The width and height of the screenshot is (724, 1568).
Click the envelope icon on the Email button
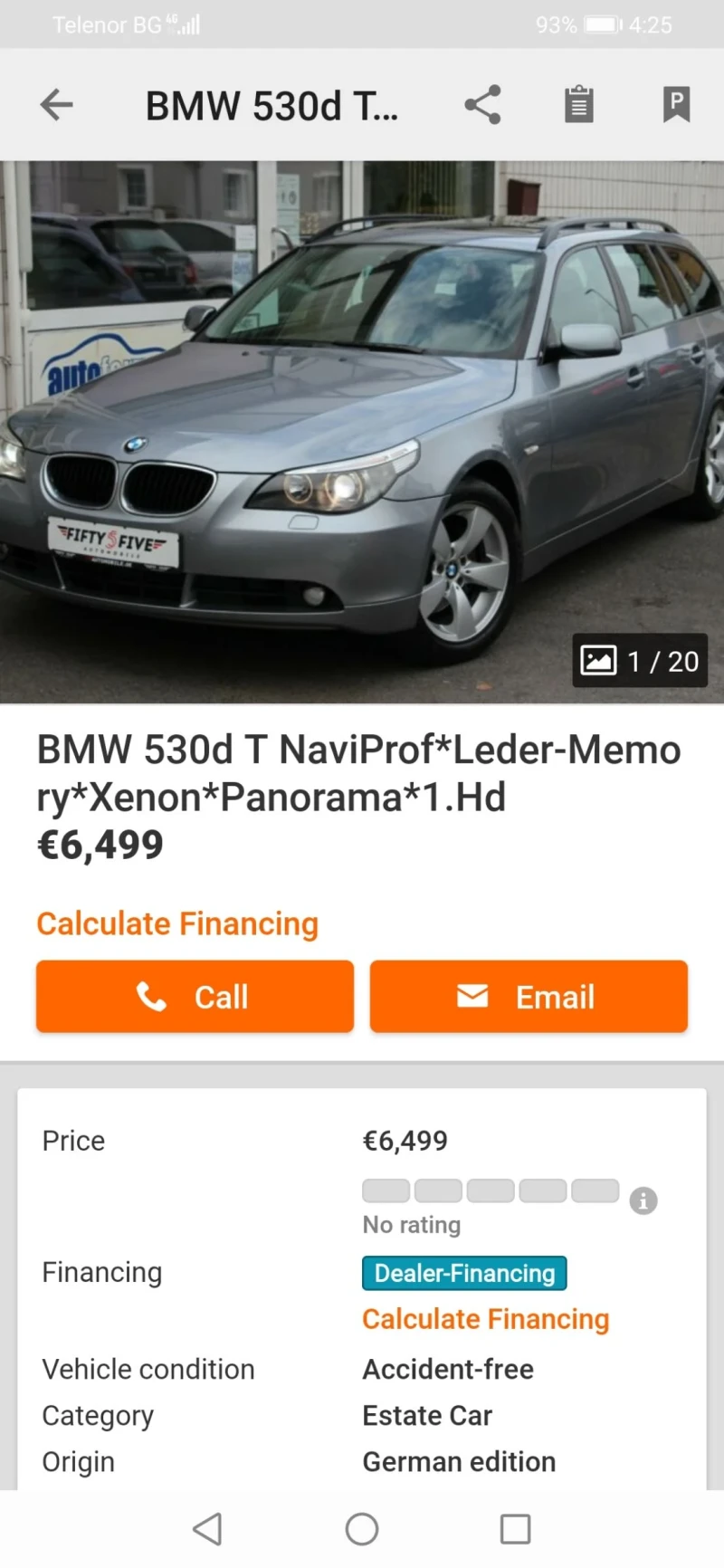click(472, 996)
